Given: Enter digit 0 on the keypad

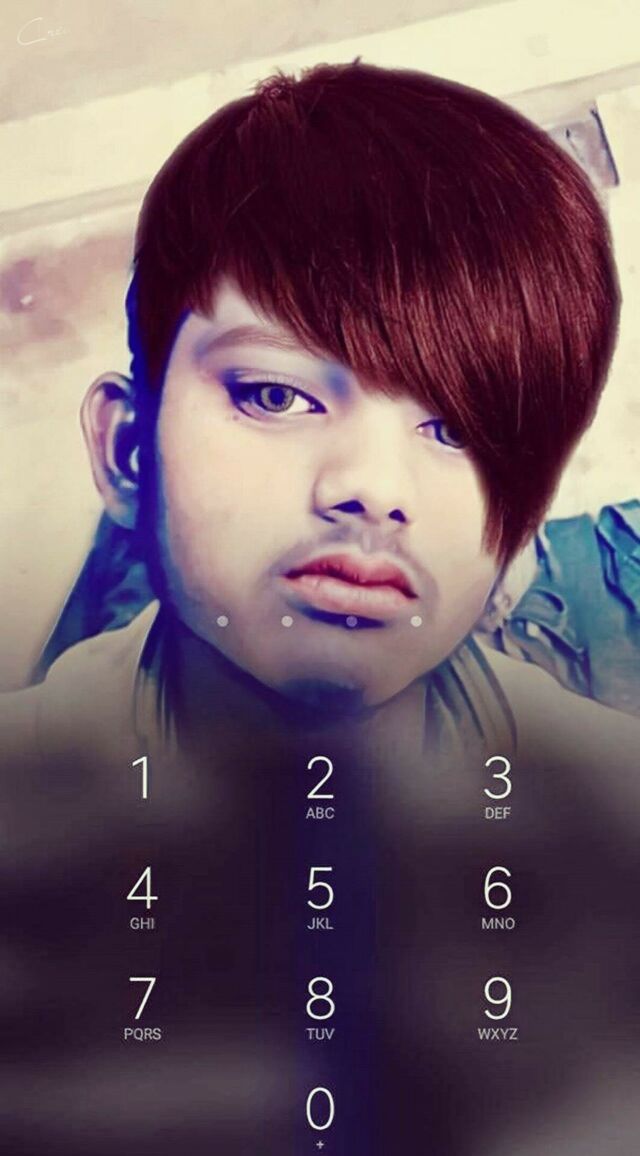Looking at the screenshot, I should pyautogui.click(x=320, y=1115).
